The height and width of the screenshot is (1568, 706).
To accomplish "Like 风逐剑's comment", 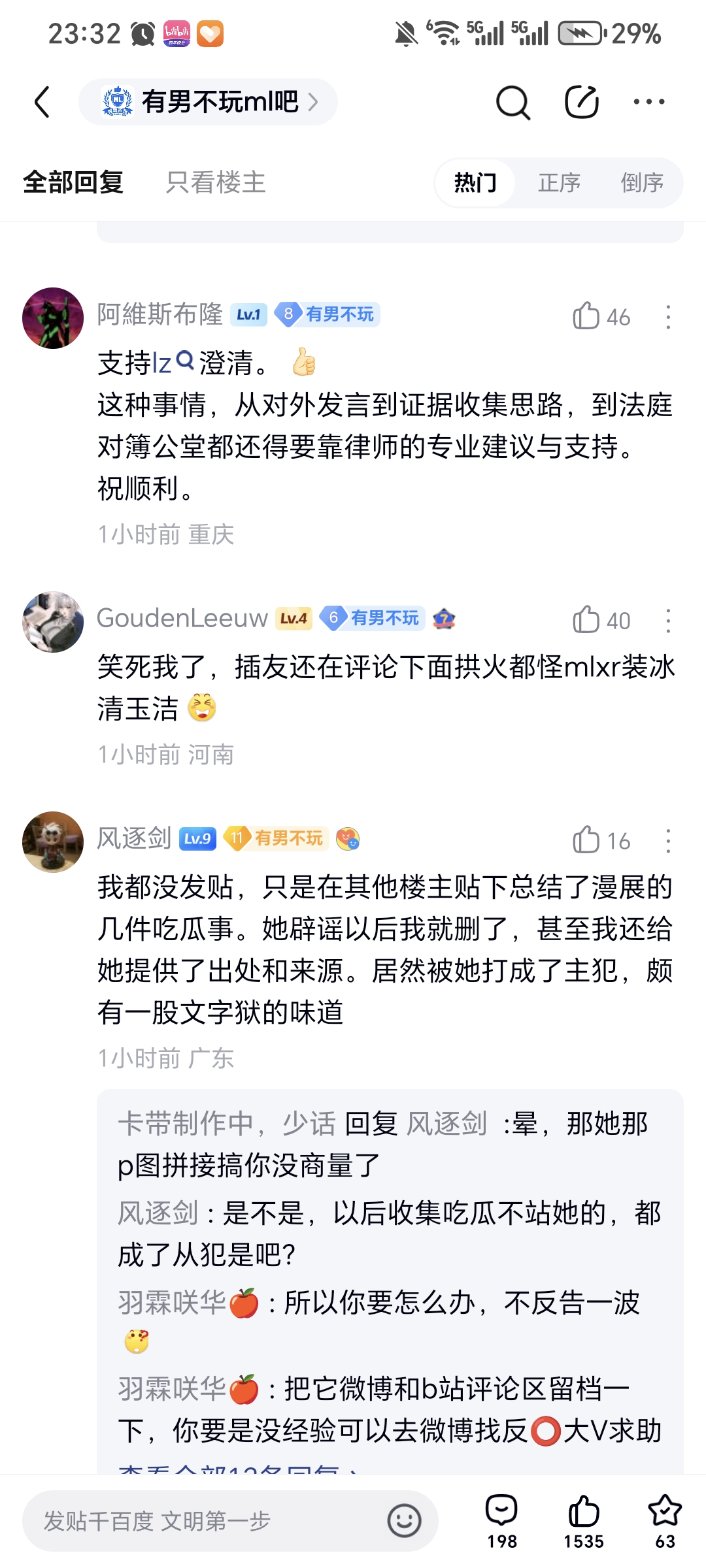I will pyautogui.click(x=586, y=840).
